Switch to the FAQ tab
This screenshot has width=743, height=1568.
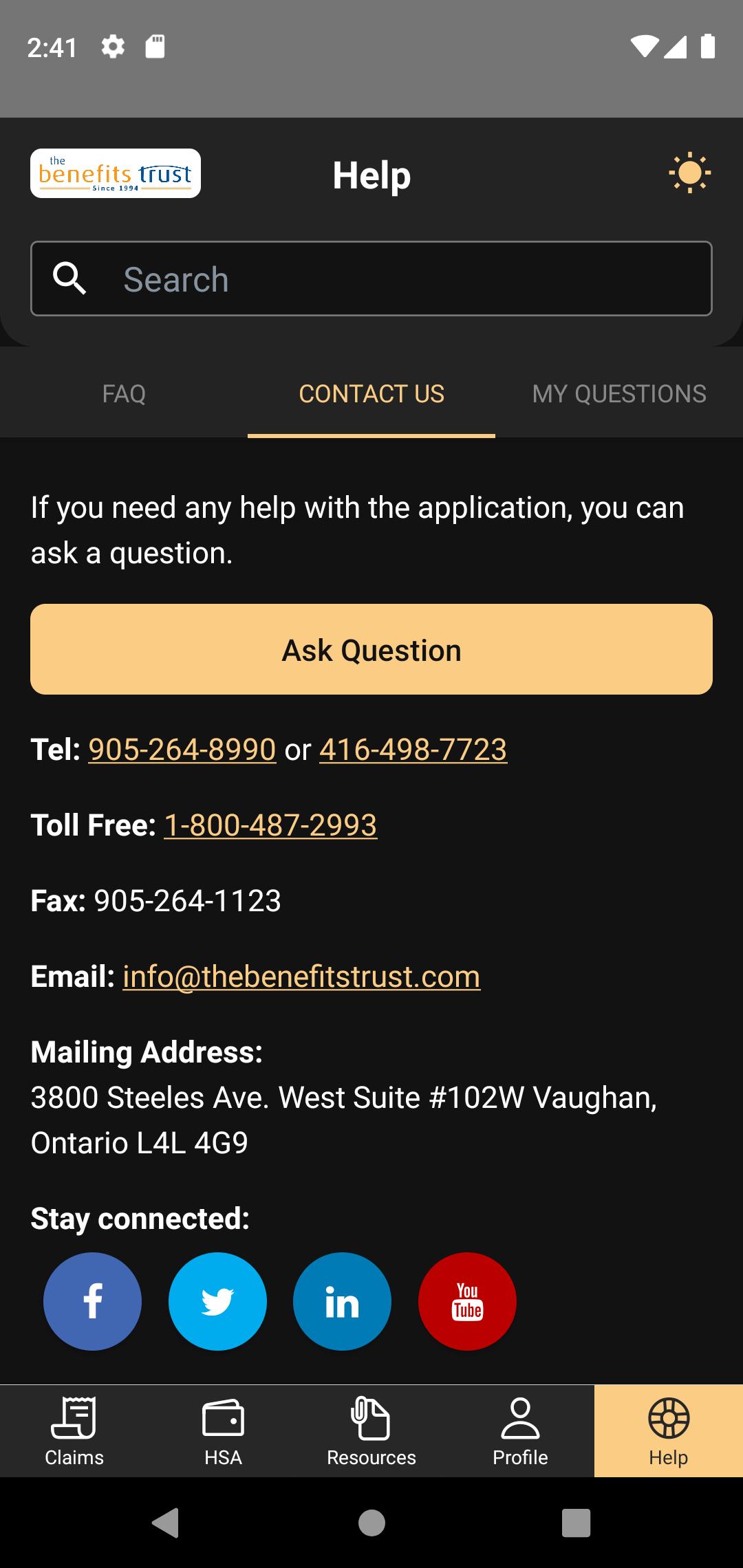click(x=124, y=393)
